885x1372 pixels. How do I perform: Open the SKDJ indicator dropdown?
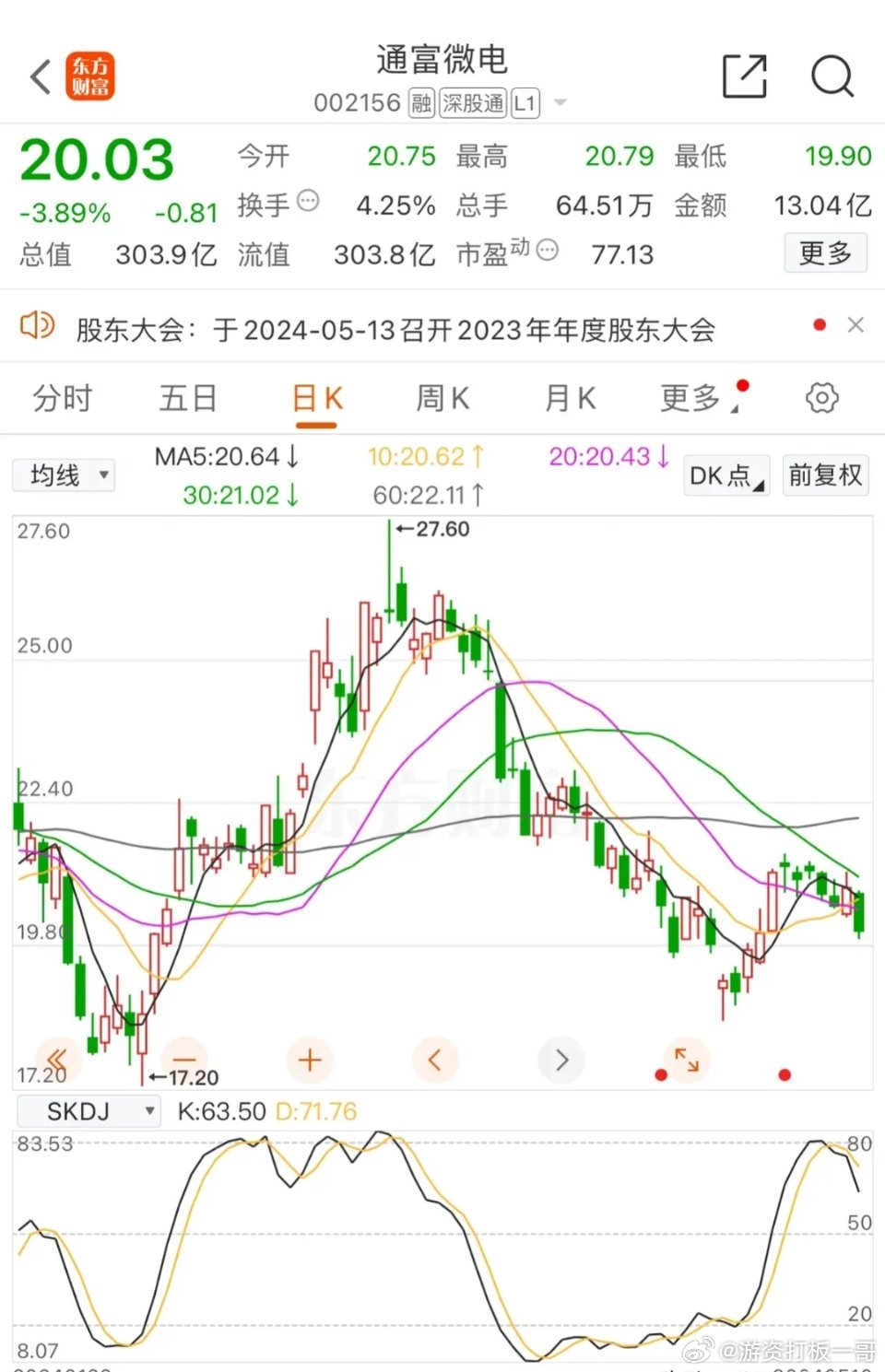click(x=88, y=1111)
